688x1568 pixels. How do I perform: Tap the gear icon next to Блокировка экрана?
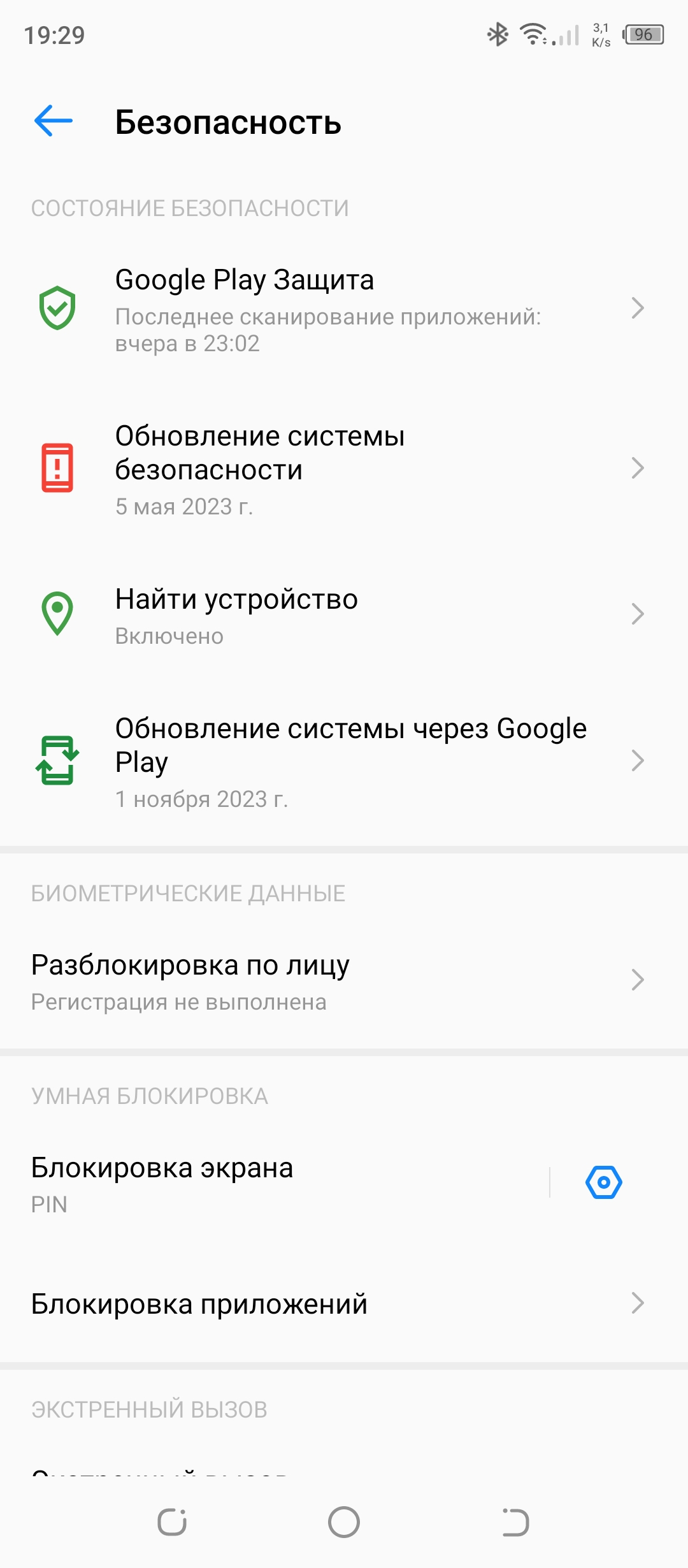point(603,1182)
